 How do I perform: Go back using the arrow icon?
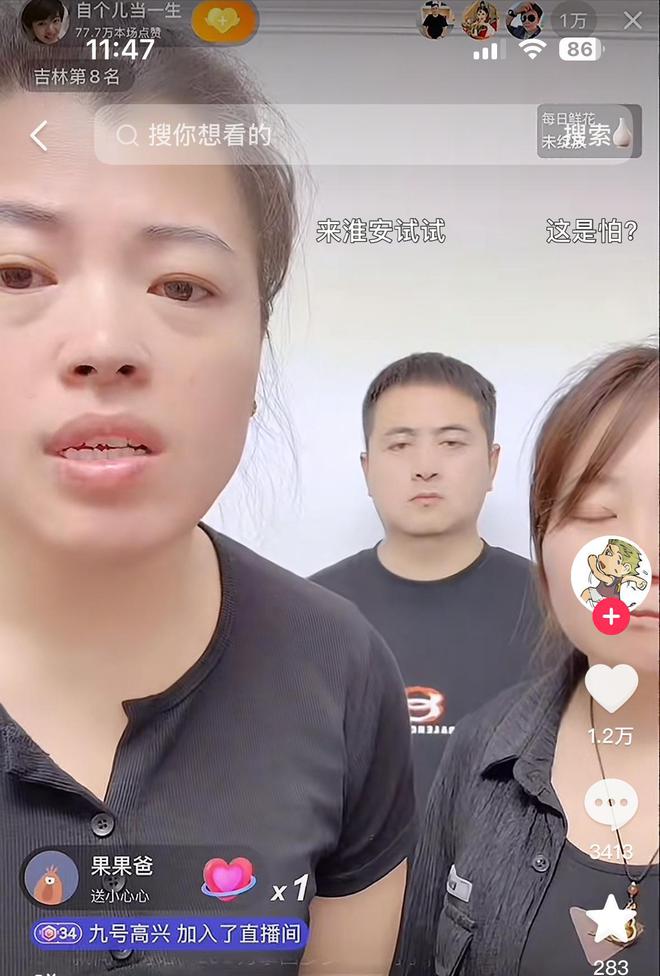point(38,136)
